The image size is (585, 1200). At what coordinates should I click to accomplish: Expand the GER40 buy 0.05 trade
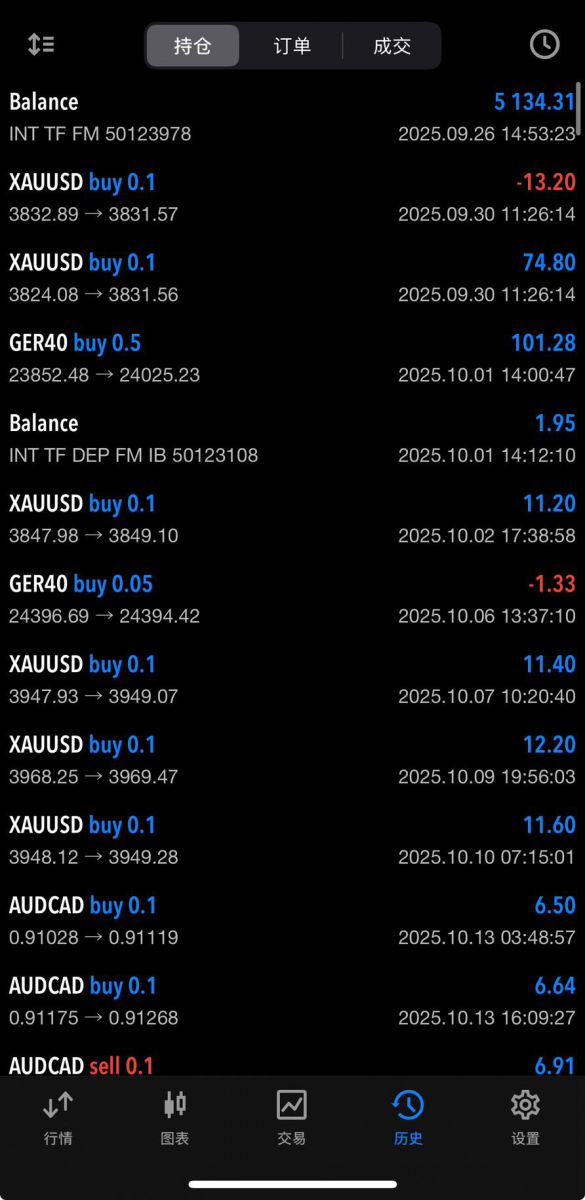[292, 599]
